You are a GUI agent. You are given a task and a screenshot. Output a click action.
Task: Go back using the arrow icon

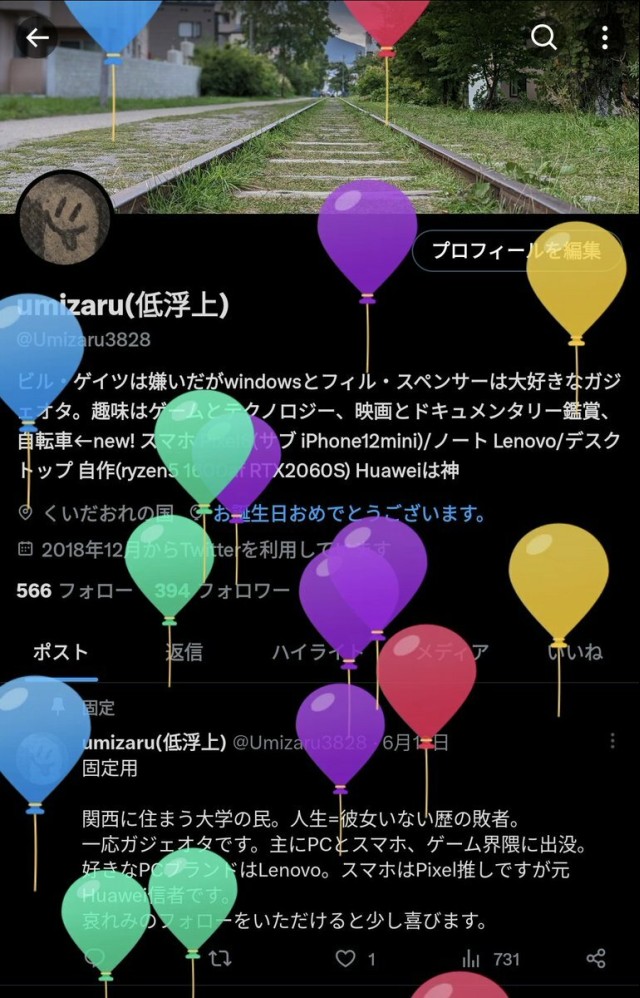38,38
